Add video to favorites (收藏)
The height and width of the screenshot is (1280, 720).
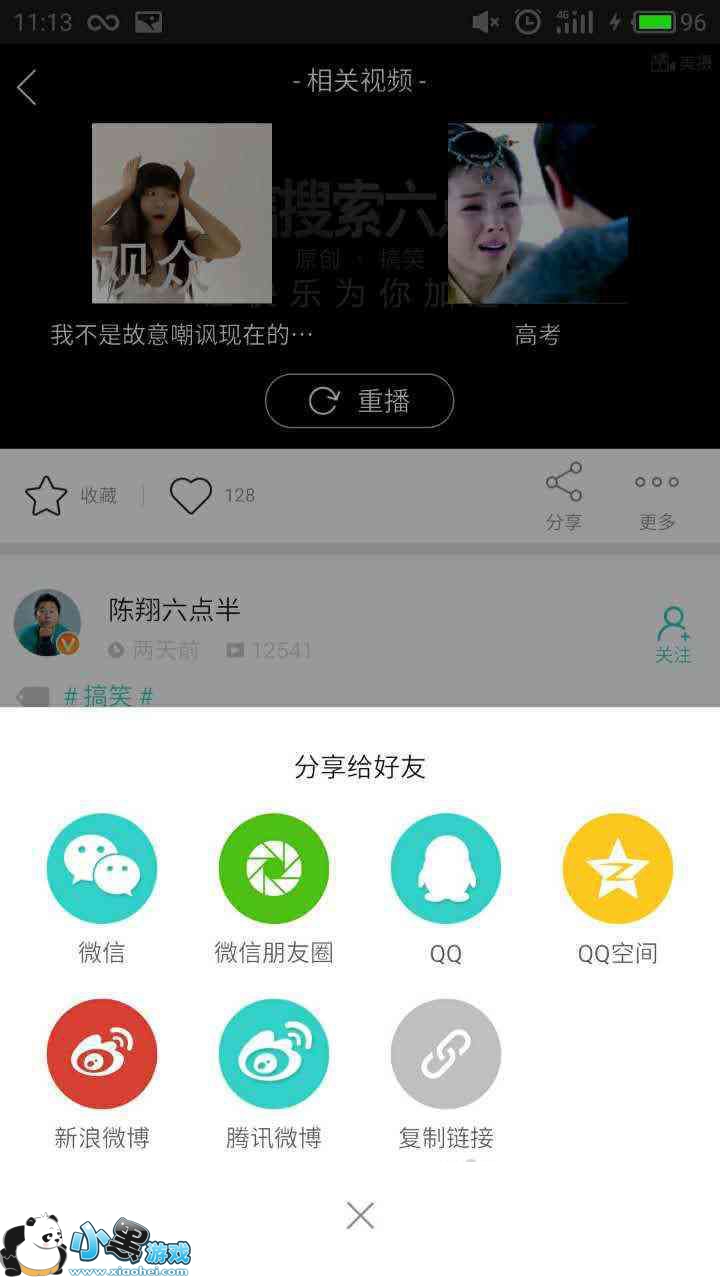(x=47, y=496)
